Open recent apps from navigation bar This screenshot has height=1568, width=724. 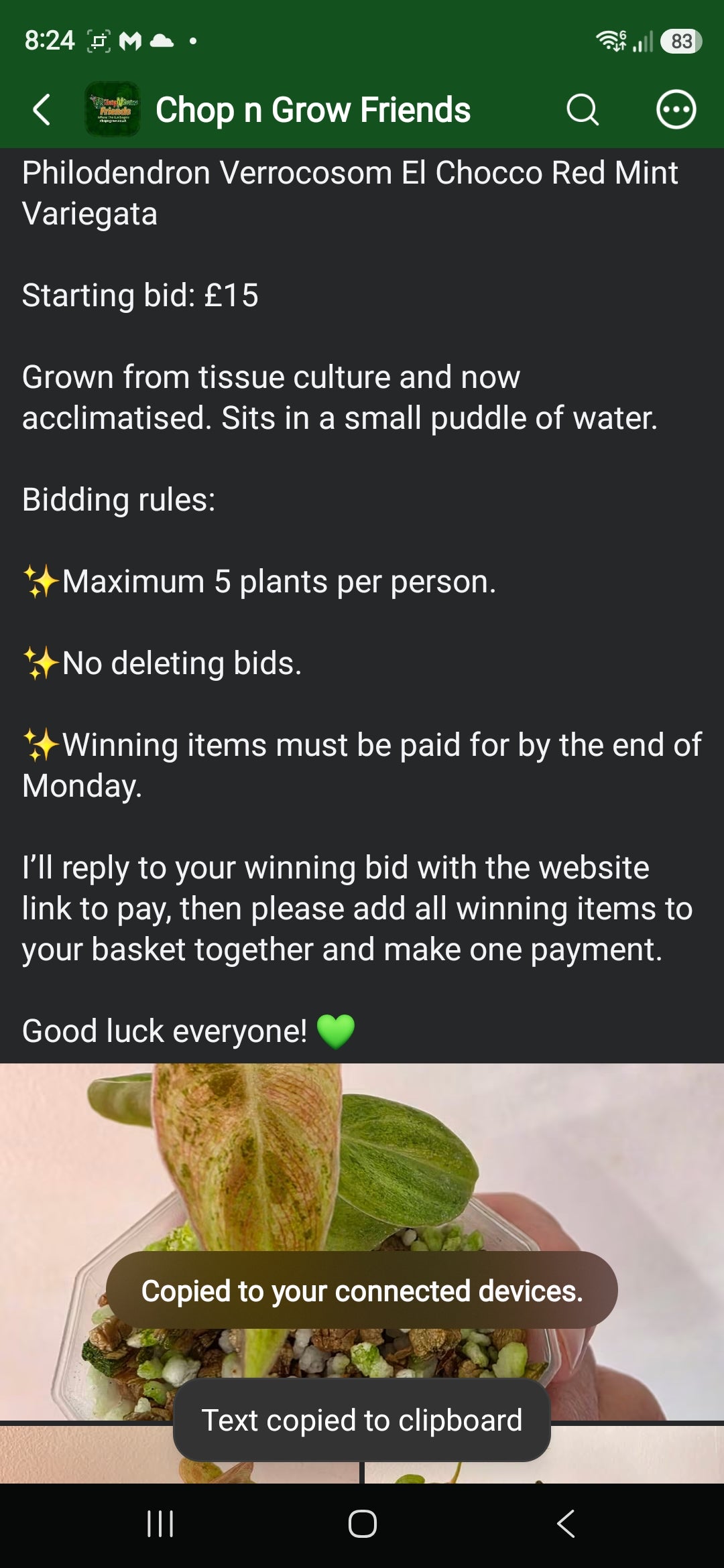tap(160, 1524)
